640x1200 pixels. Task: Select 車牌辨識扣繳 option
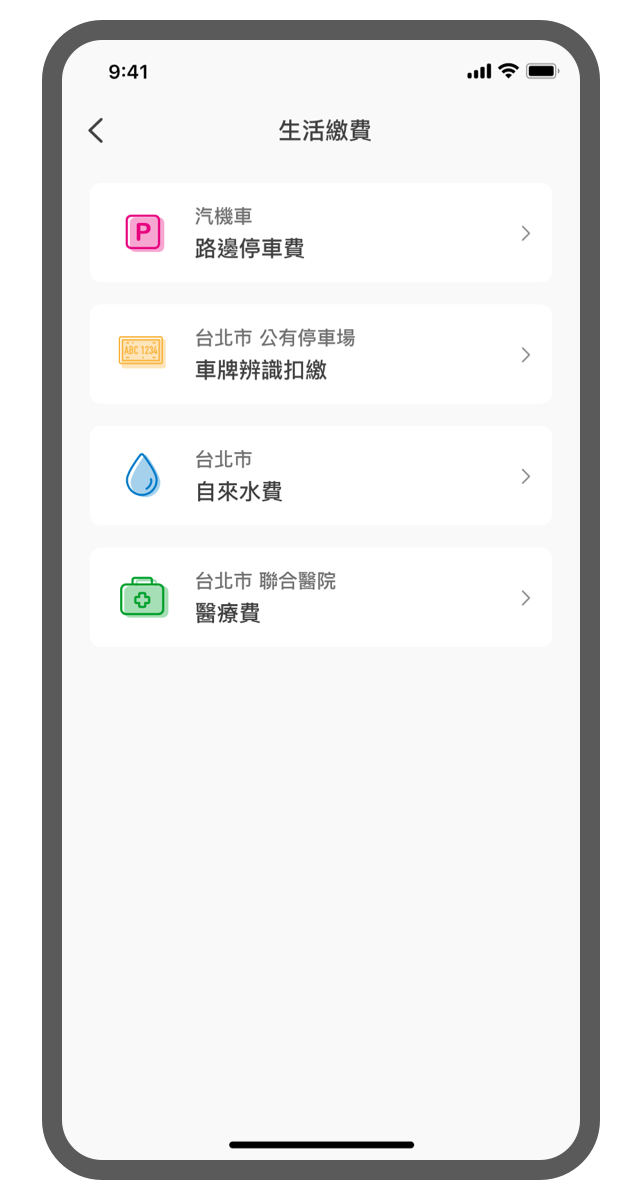pos(320,355)
